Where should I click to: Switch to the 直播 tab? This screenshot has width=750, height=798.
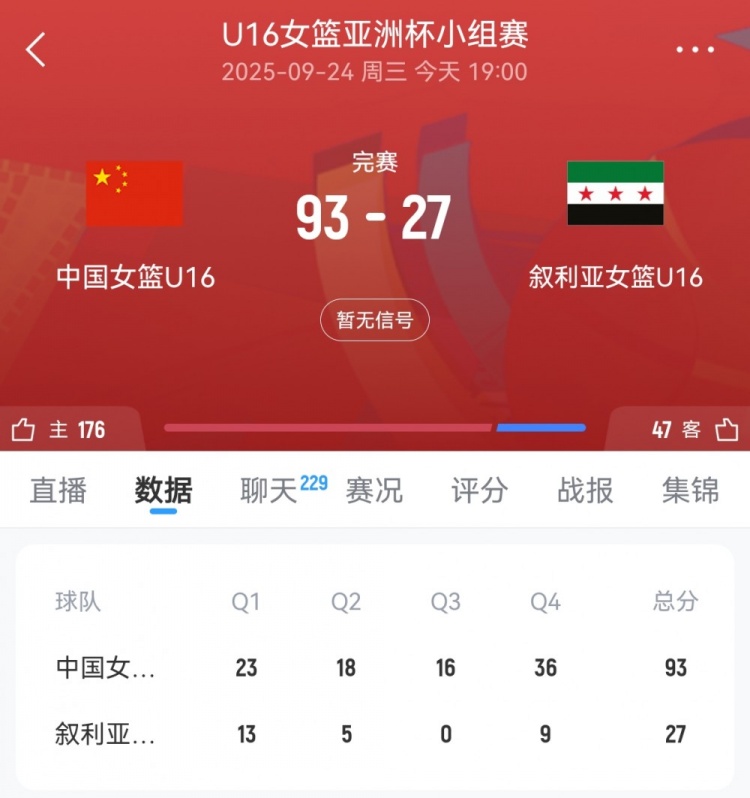point(58,490)
